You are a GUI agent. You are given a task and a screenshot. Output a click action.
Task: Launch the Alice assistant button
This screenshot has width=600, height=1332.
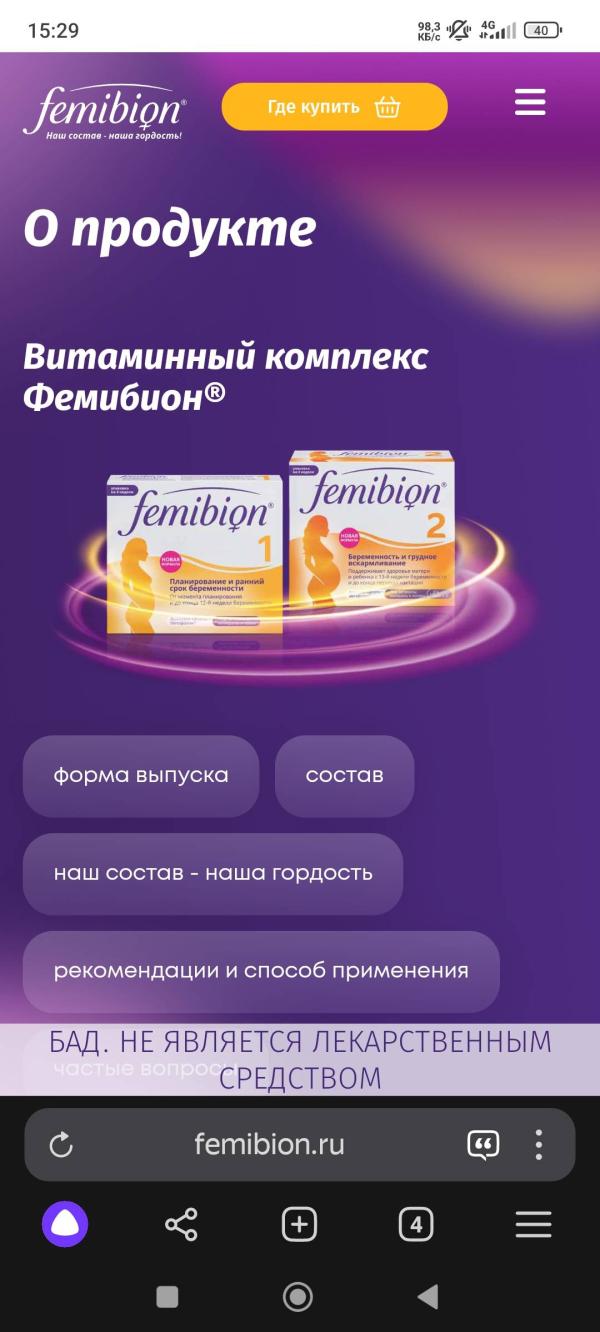(65, 1224)
